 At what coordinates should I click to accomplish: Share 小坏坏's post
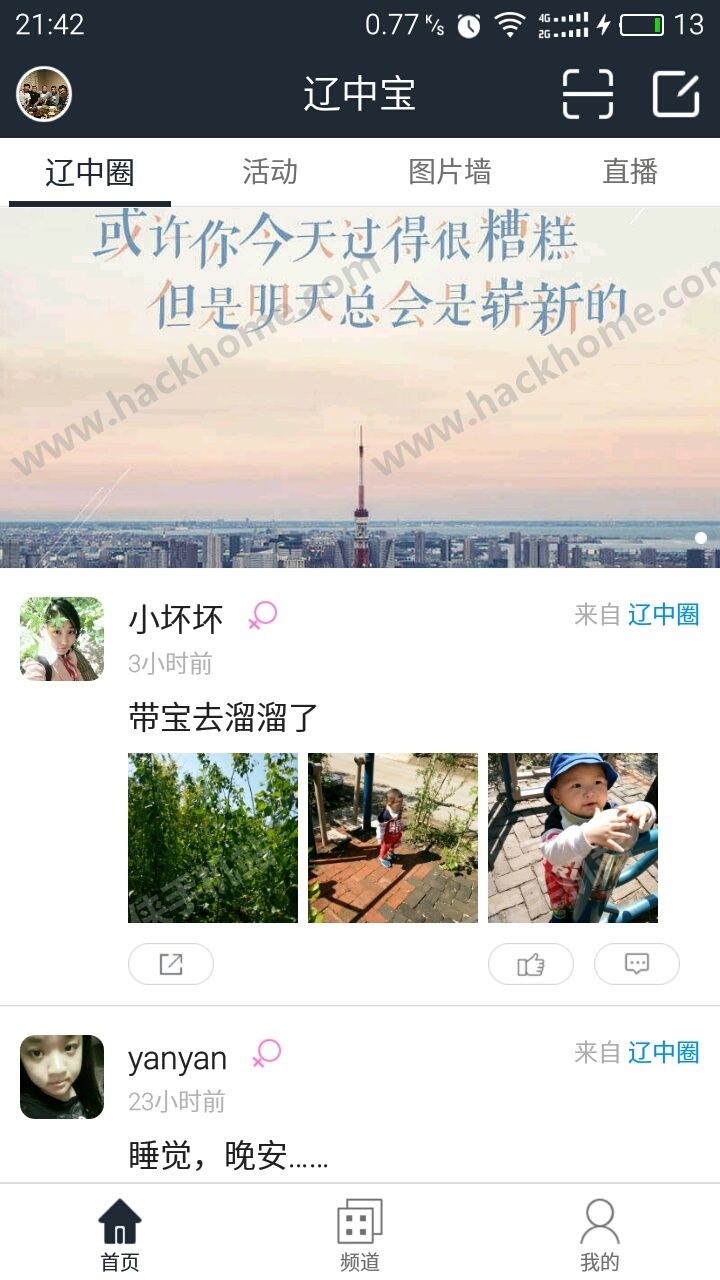pos(171,964)
